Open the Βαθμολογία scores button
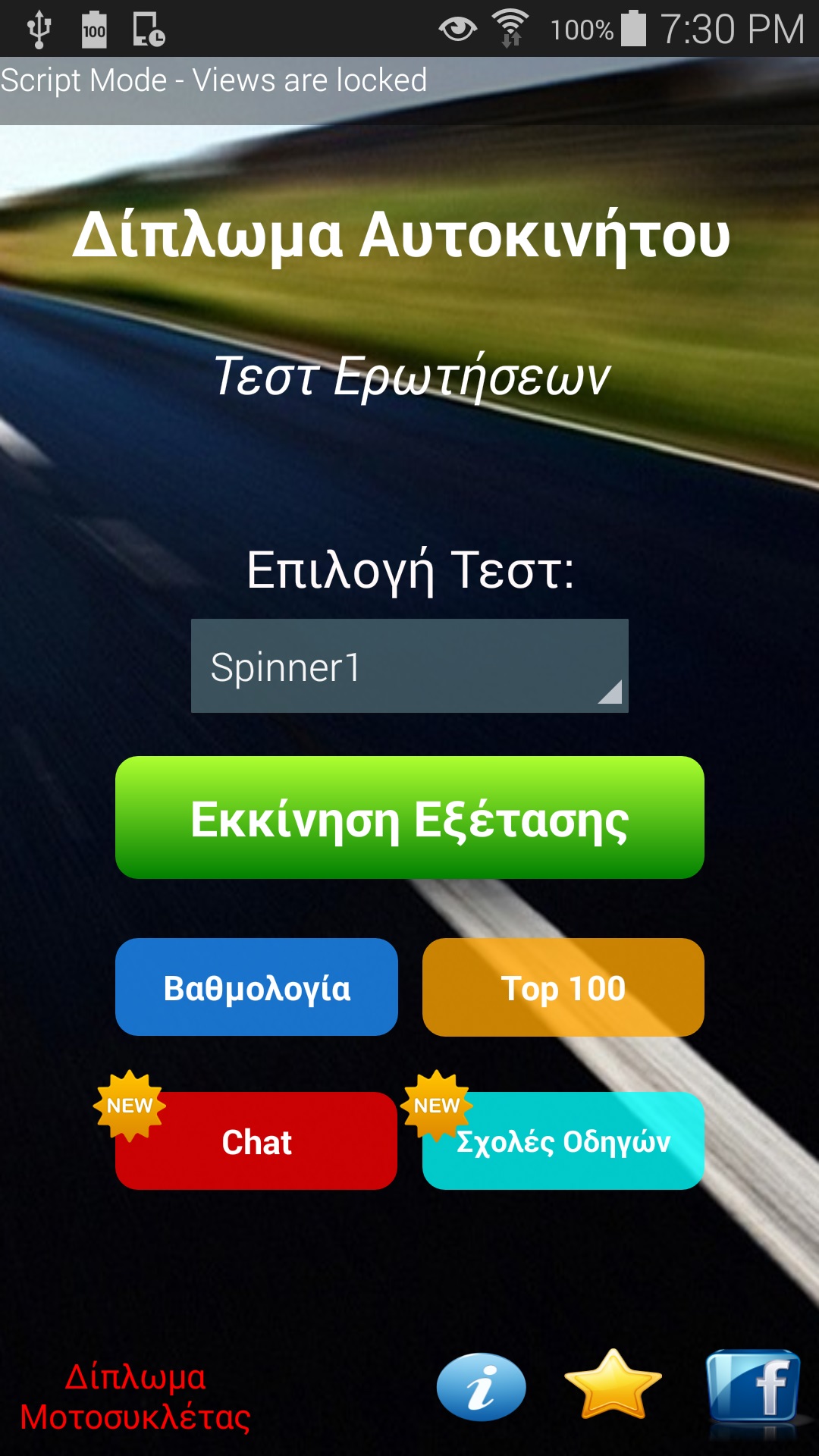The height and width of the screenshot is (1456, 819). 256,987
